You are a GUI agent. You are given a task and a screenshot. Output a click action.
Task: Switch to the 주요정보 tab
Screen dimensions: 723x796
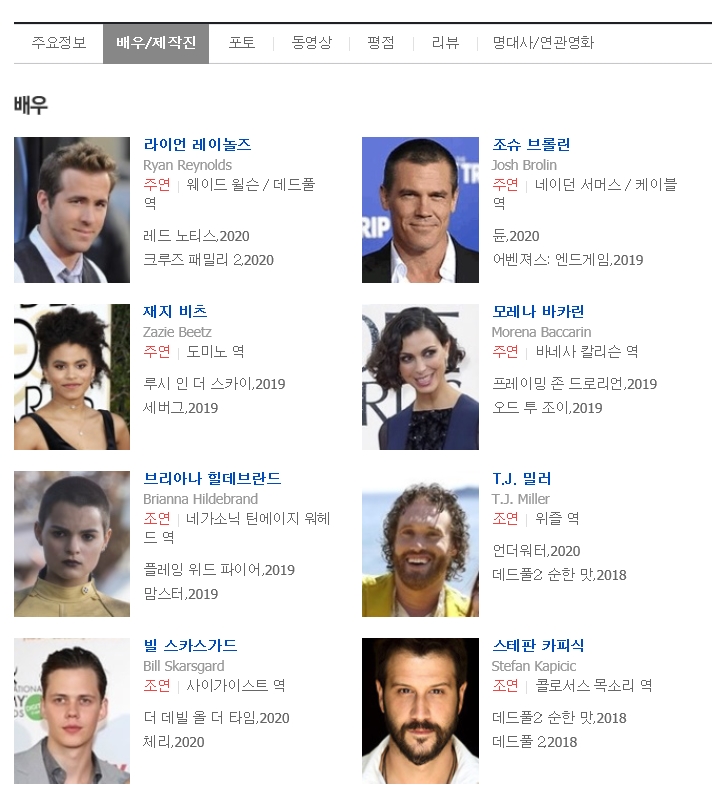click(59, 43)
